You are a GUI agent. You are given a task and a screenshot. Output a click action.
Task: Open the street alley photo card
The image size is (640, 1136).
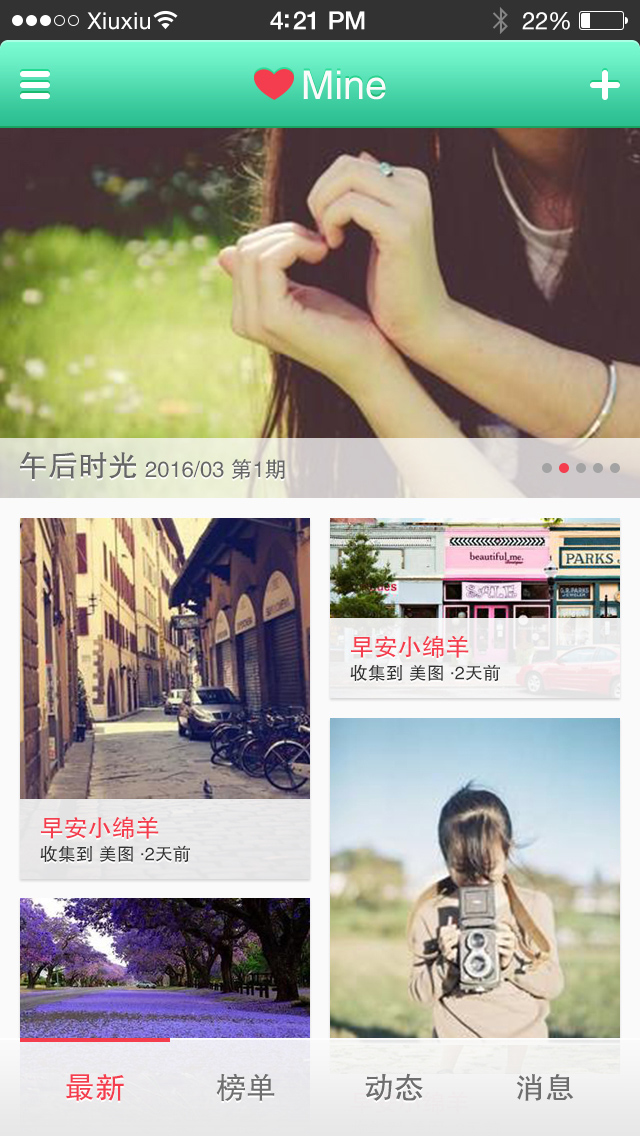(x=165, y=660)
